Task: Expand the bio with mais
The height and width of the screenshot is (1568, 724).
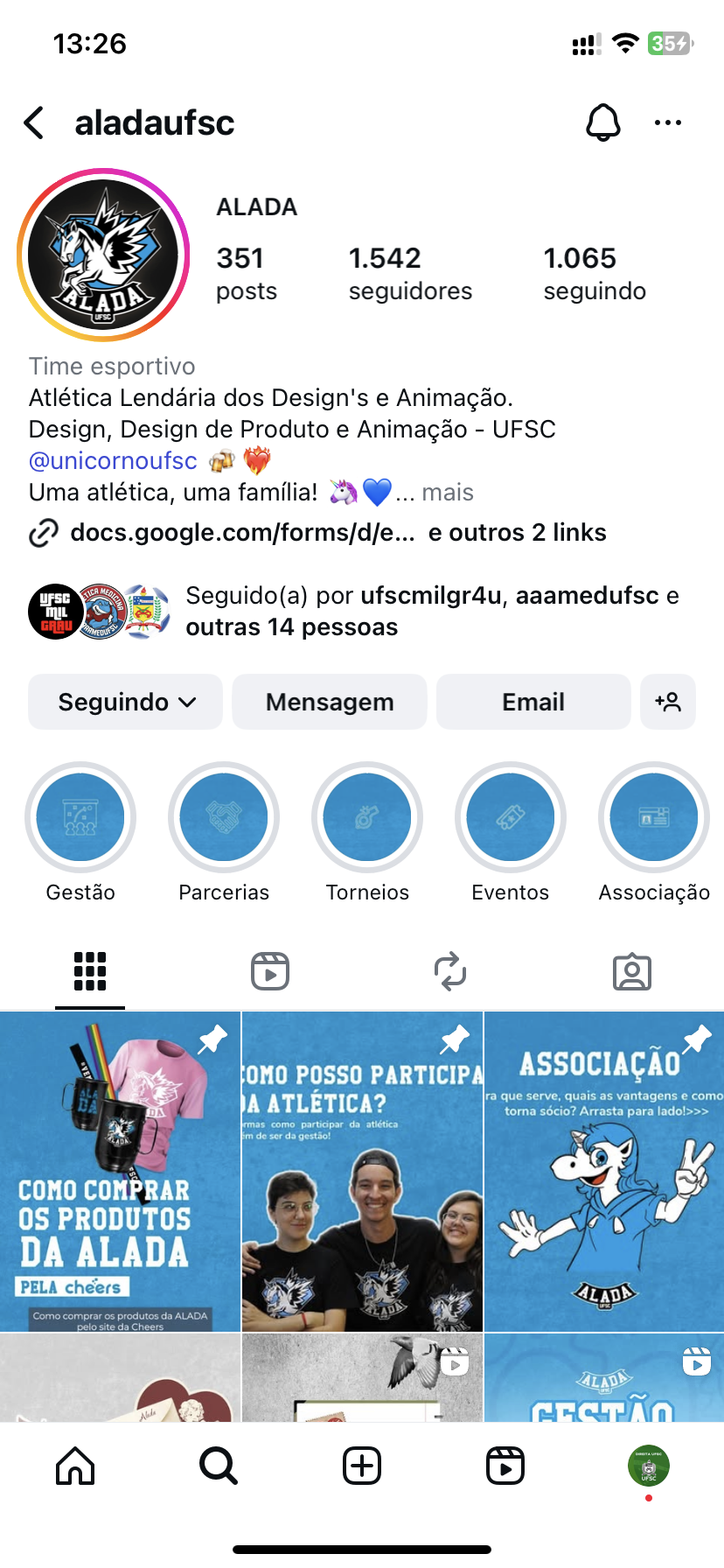Action: (447, 493)
